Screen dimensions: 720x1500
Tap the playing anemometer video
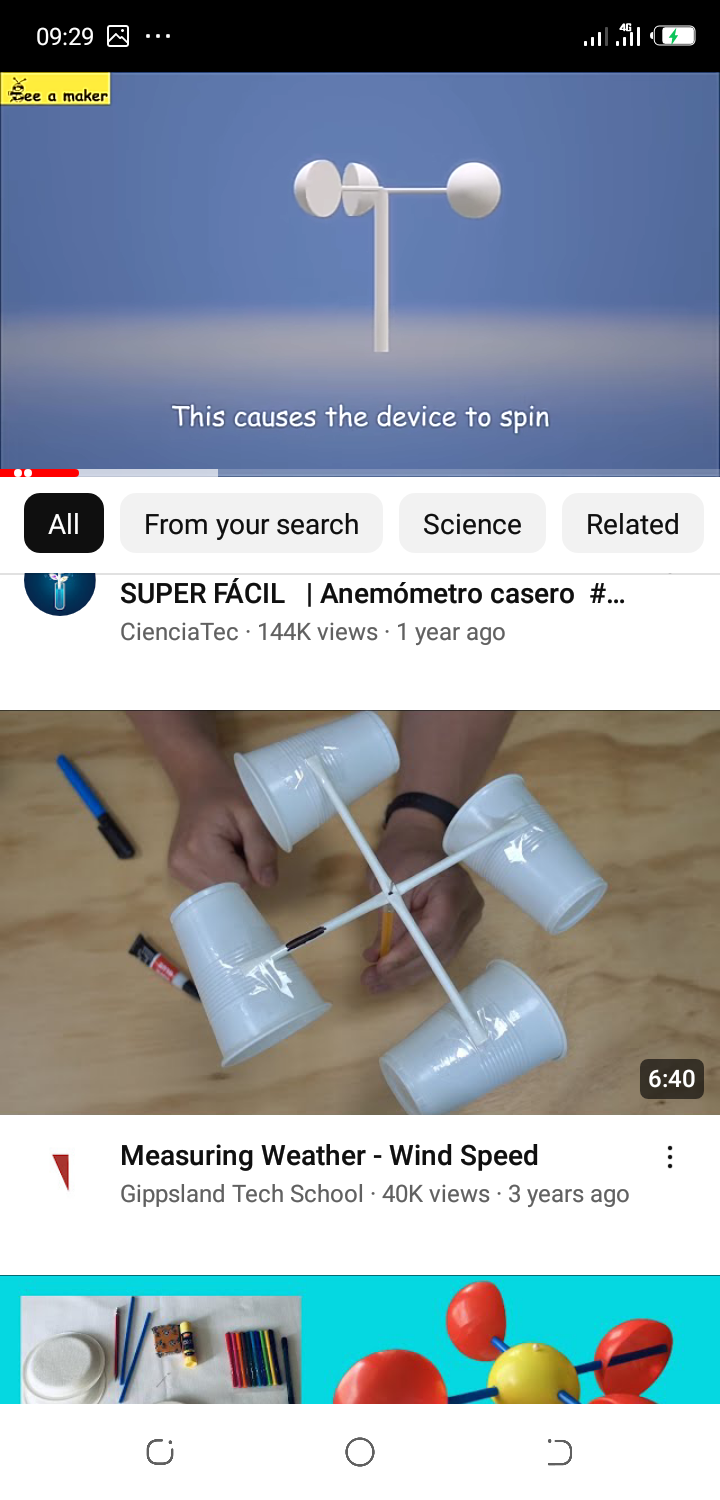[360, 270]
